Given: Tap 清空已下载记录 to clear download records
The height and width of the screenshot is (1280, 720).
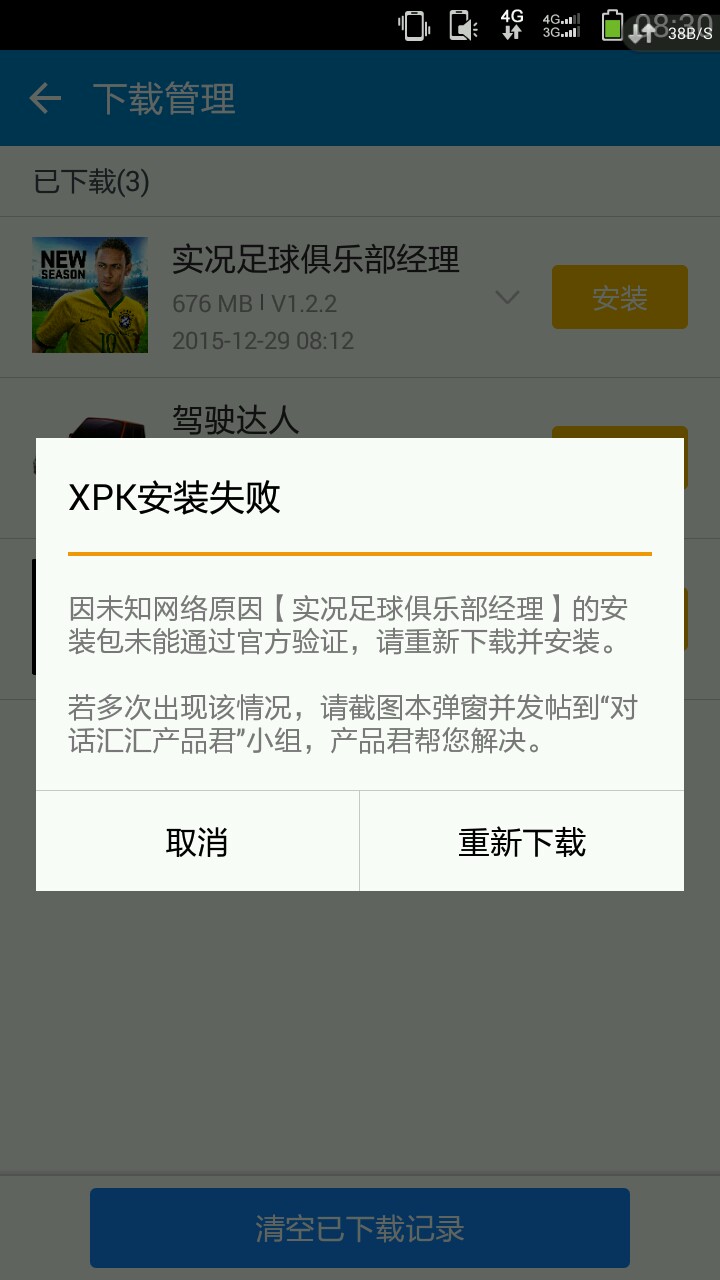Looking at the screenshot, I should 360,1228.
